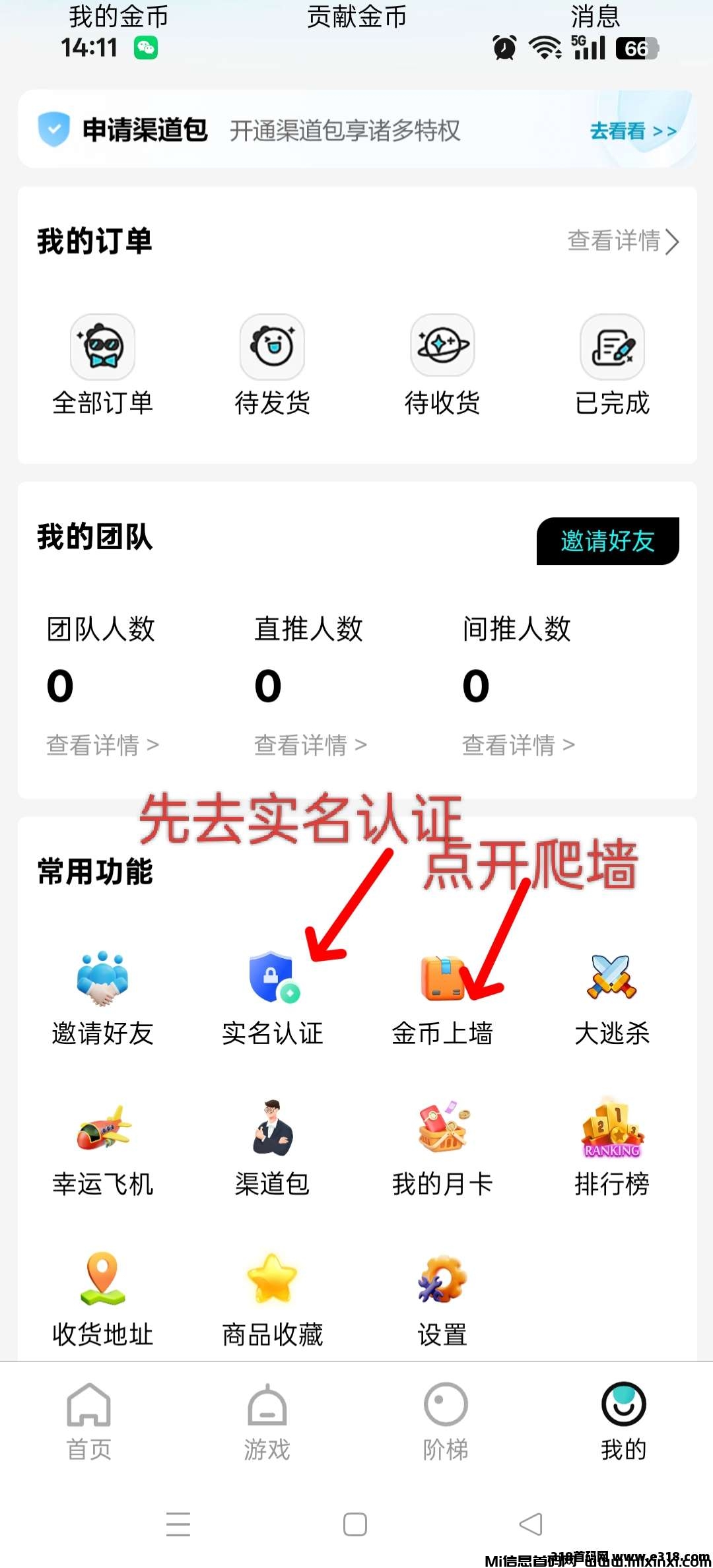This screenshot has height=1568, width=713.
Task: Open 去看看 link in the 申请渠道包 banner
Action: 632,131
